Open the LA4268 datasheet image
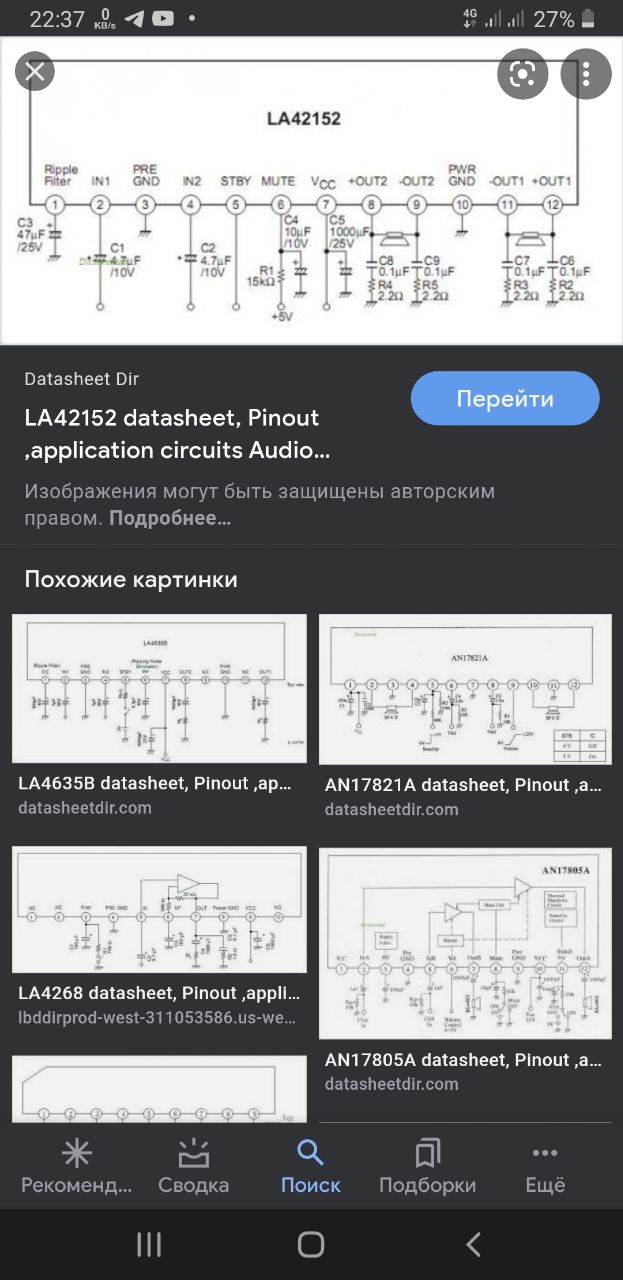 [x=159, y=909]
